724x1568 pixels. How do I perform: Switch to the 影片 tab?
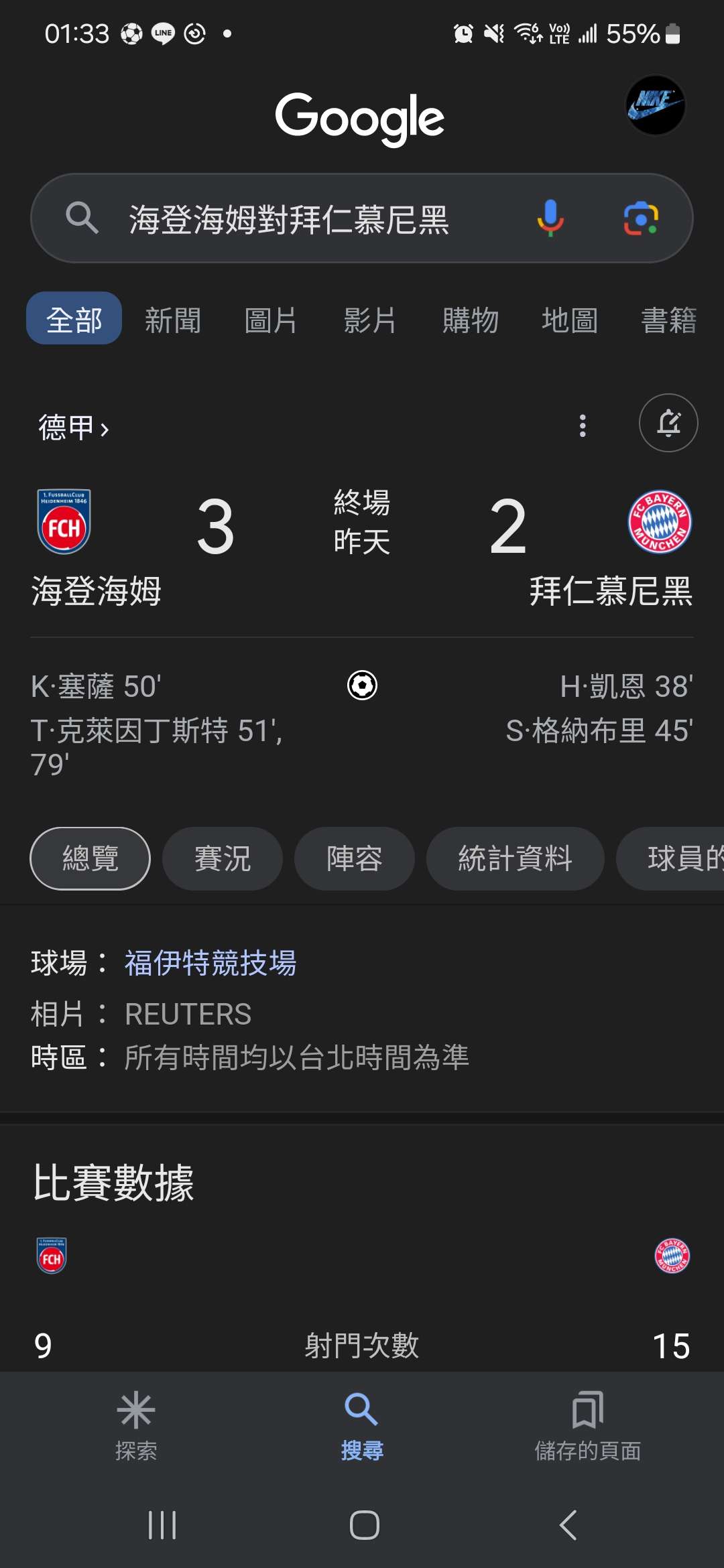click(x=370, y=320)
